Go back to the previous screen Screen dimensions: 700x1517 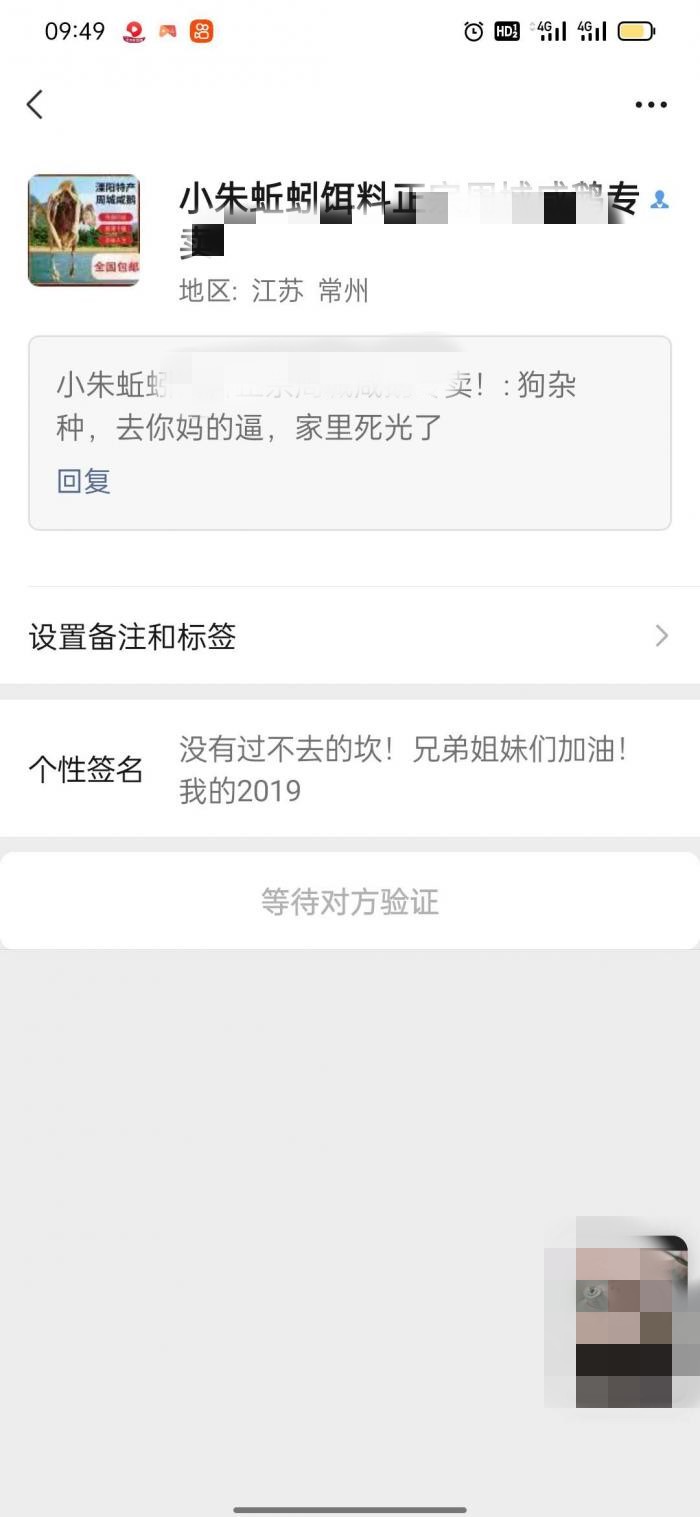coord(35,104)
